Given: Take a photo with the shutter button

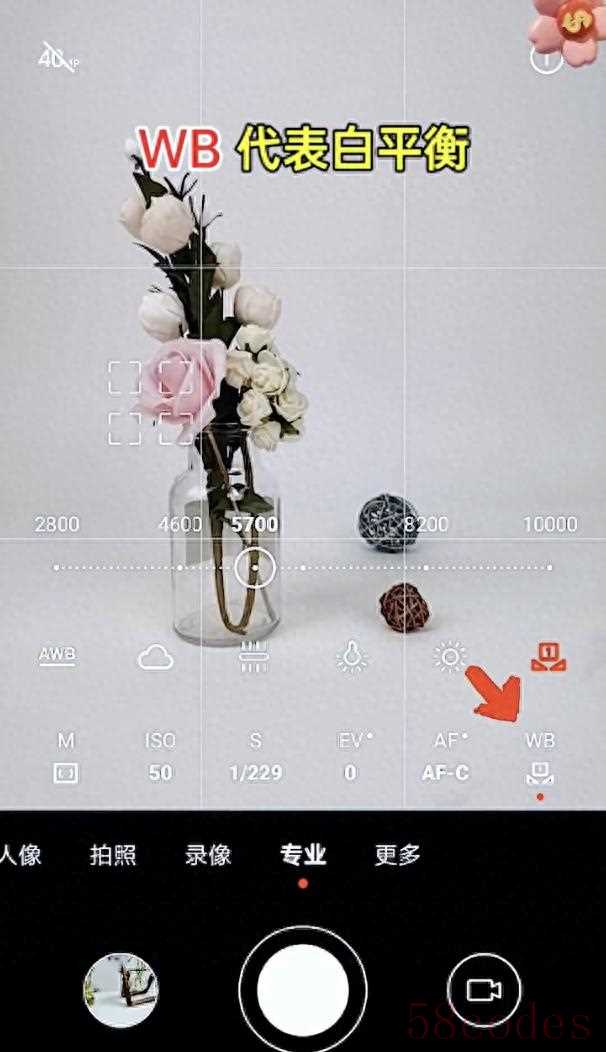Looking at the screenshot, I should (x=303, y=989).
